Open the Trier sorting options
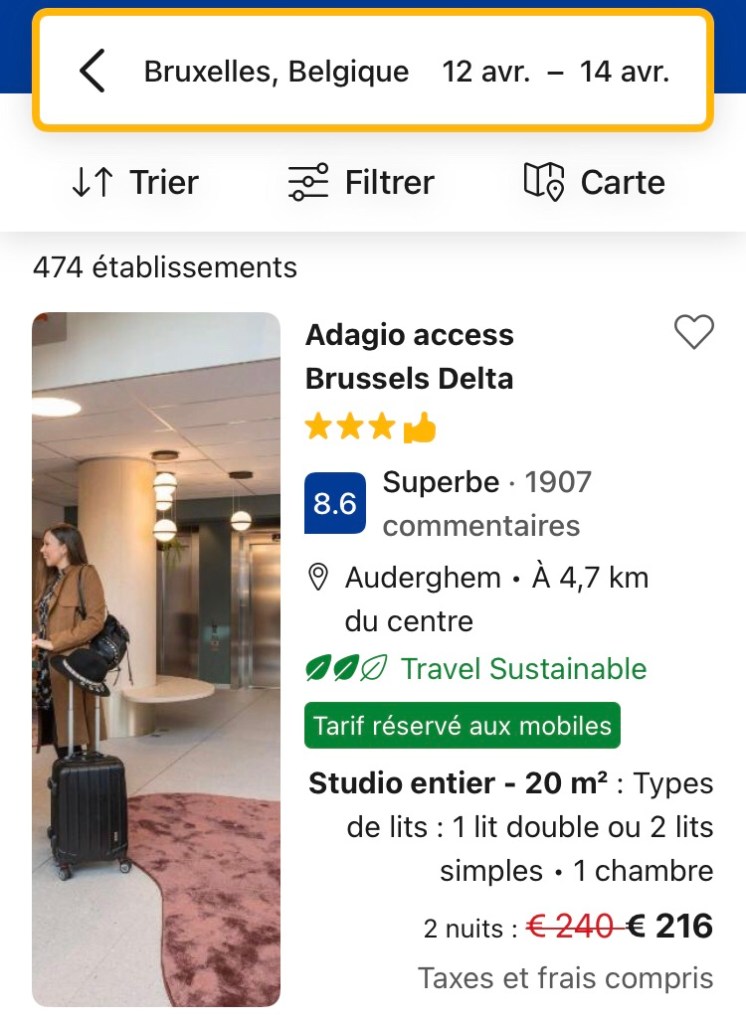Image resolution: width=746 pixels, height=1024 pixels. pyautogui.click(x=135, y=182)
